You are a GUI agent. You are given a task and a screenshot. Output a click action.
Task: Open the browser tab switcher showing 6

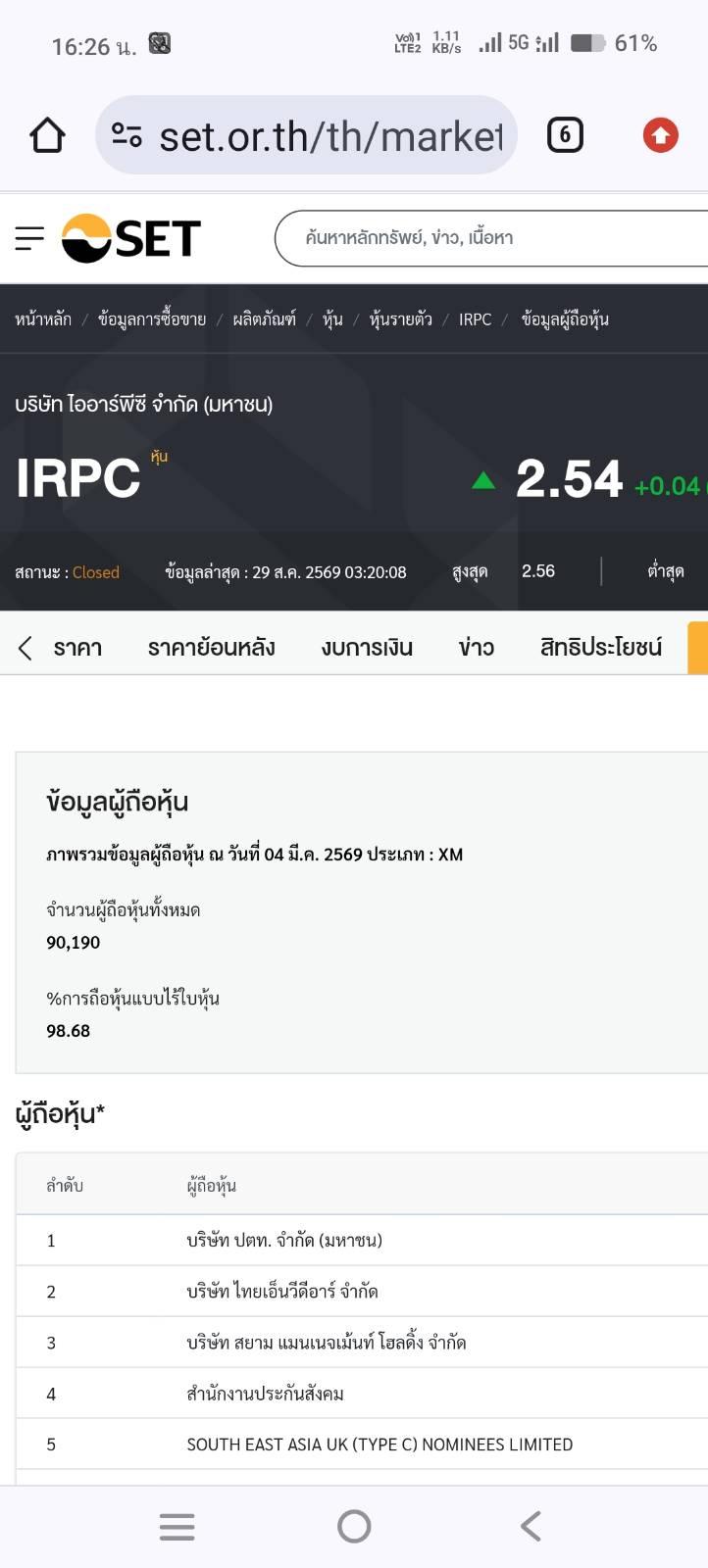coord(565,135)
